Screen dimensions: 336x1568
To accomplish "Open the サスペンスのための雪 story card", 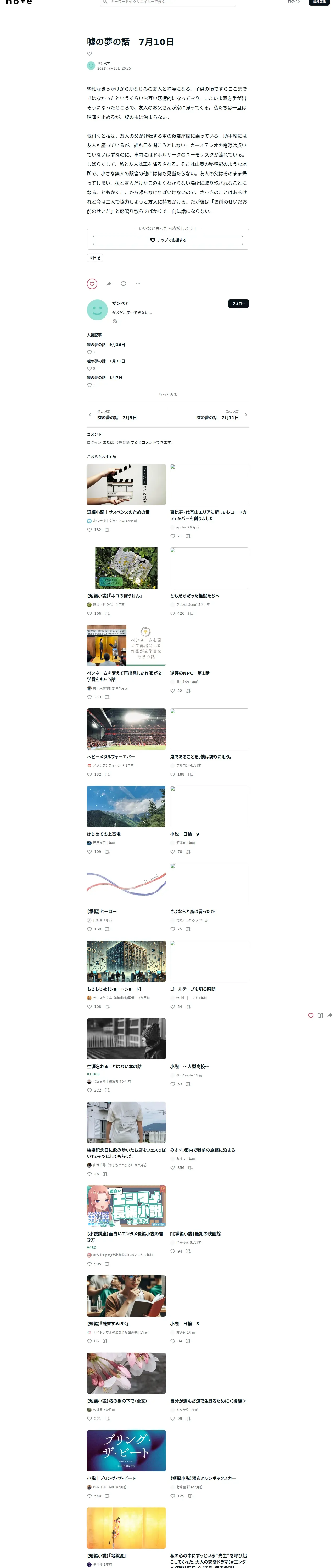I will [126, 485].
